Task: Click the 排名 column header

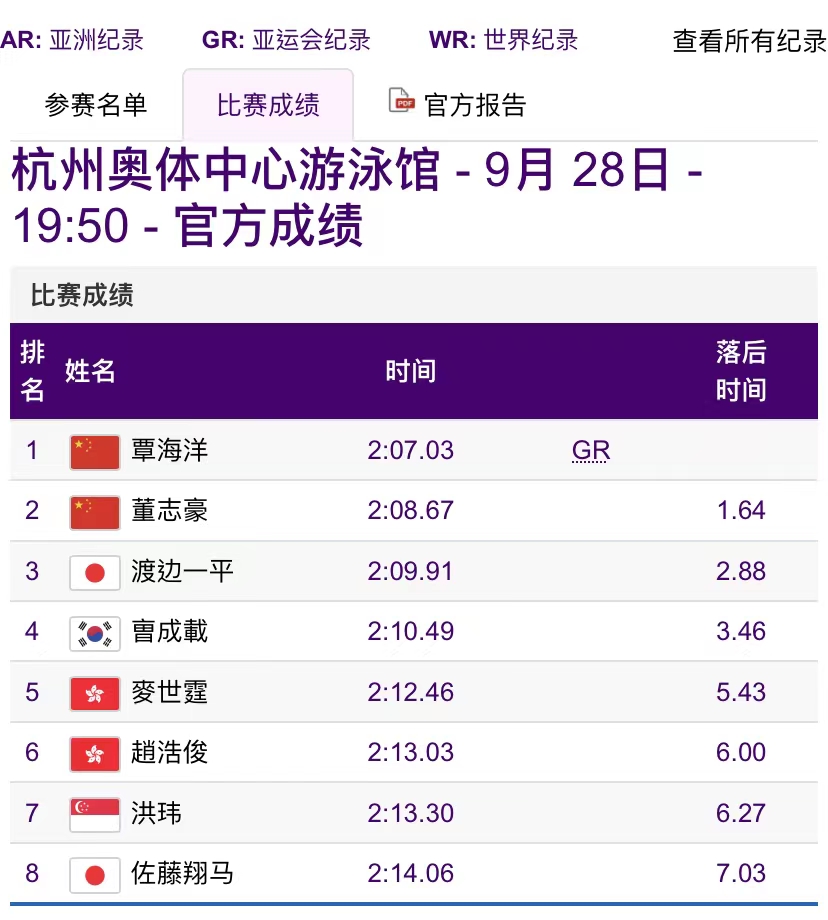Action: (32, 370)
